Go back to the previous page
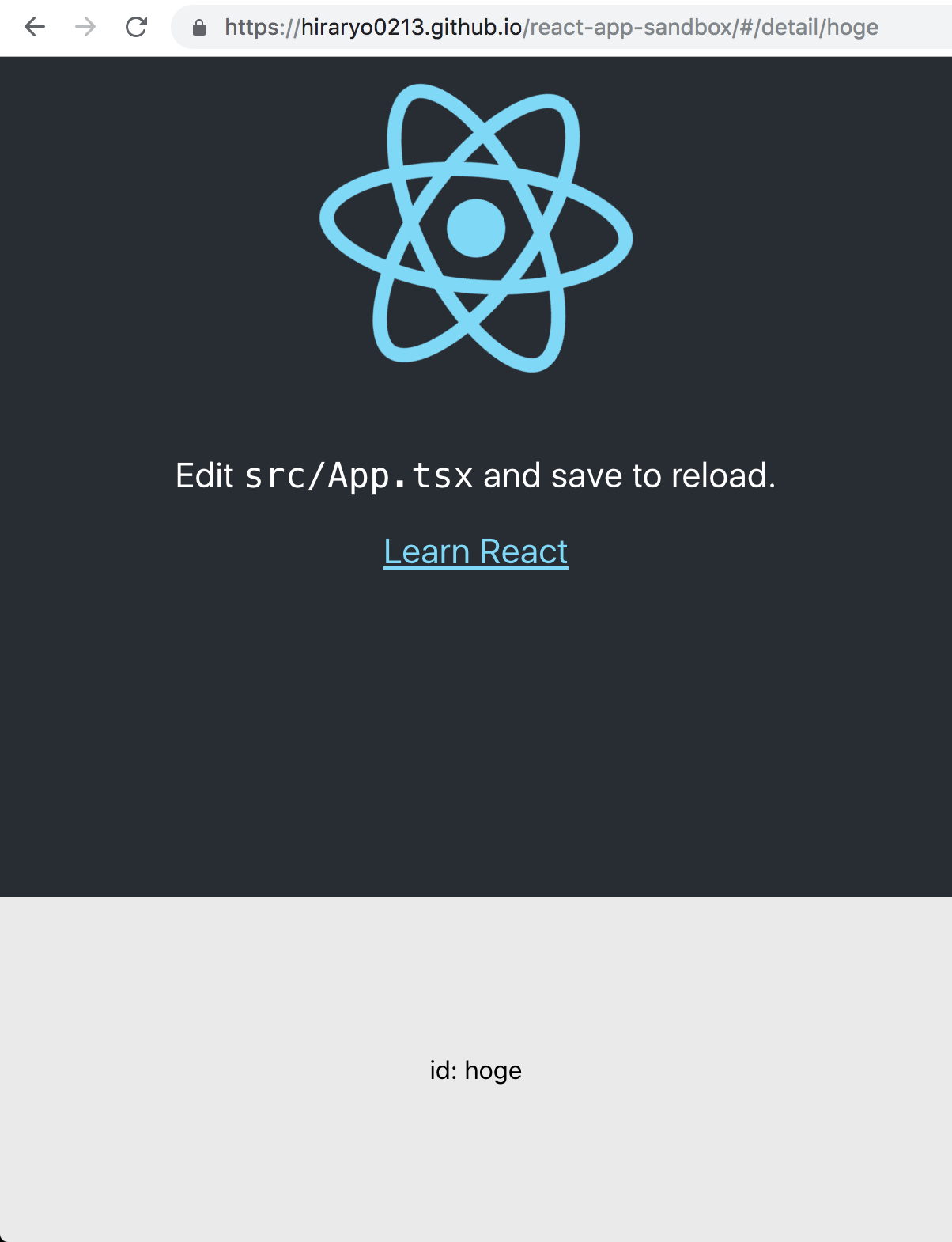Viewport: 952px width, 1242px height. click(x=35, y=28)
